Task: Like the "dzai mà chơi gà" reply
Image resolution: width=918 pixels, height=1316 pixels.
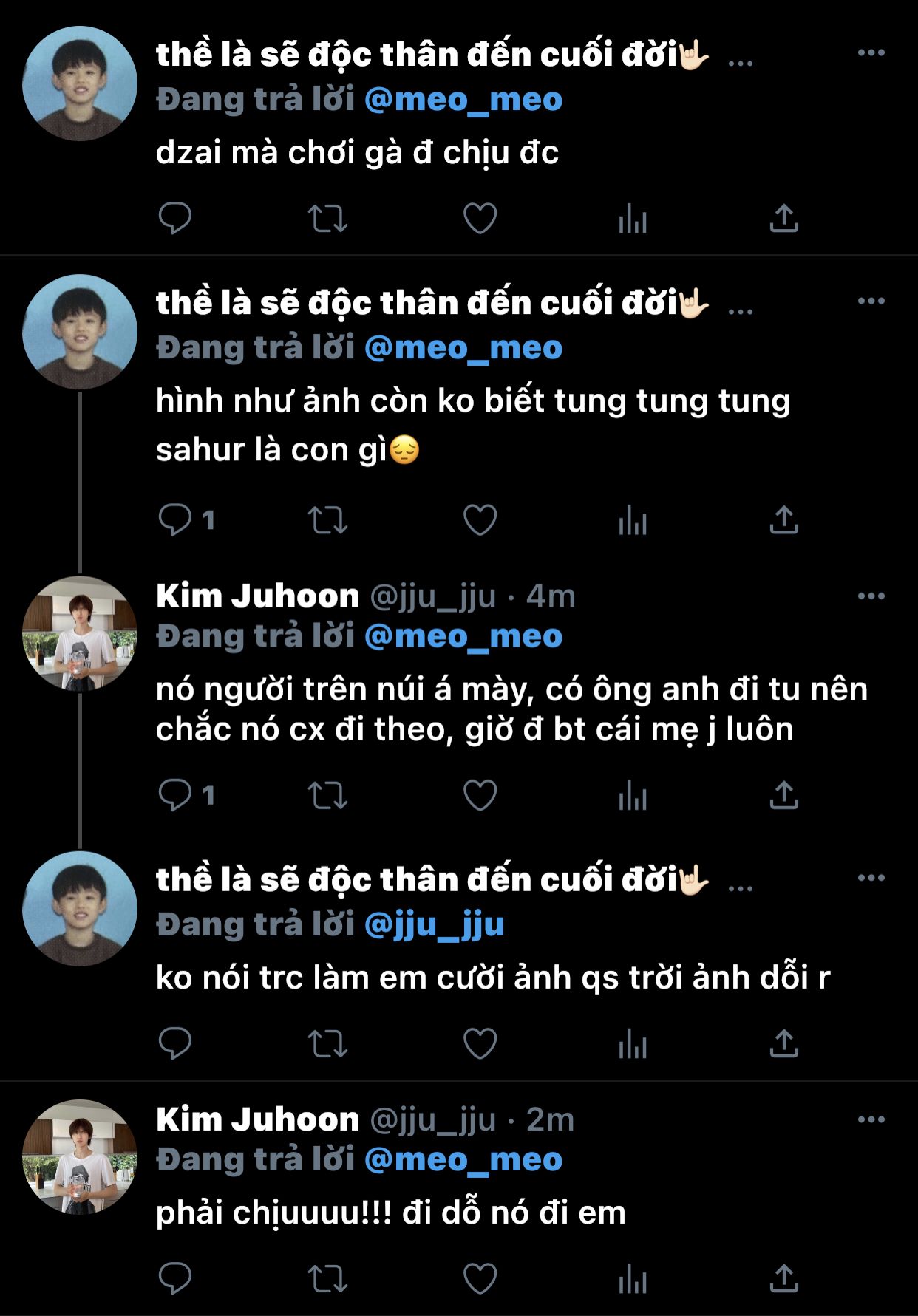Action: tap(480, 219)
